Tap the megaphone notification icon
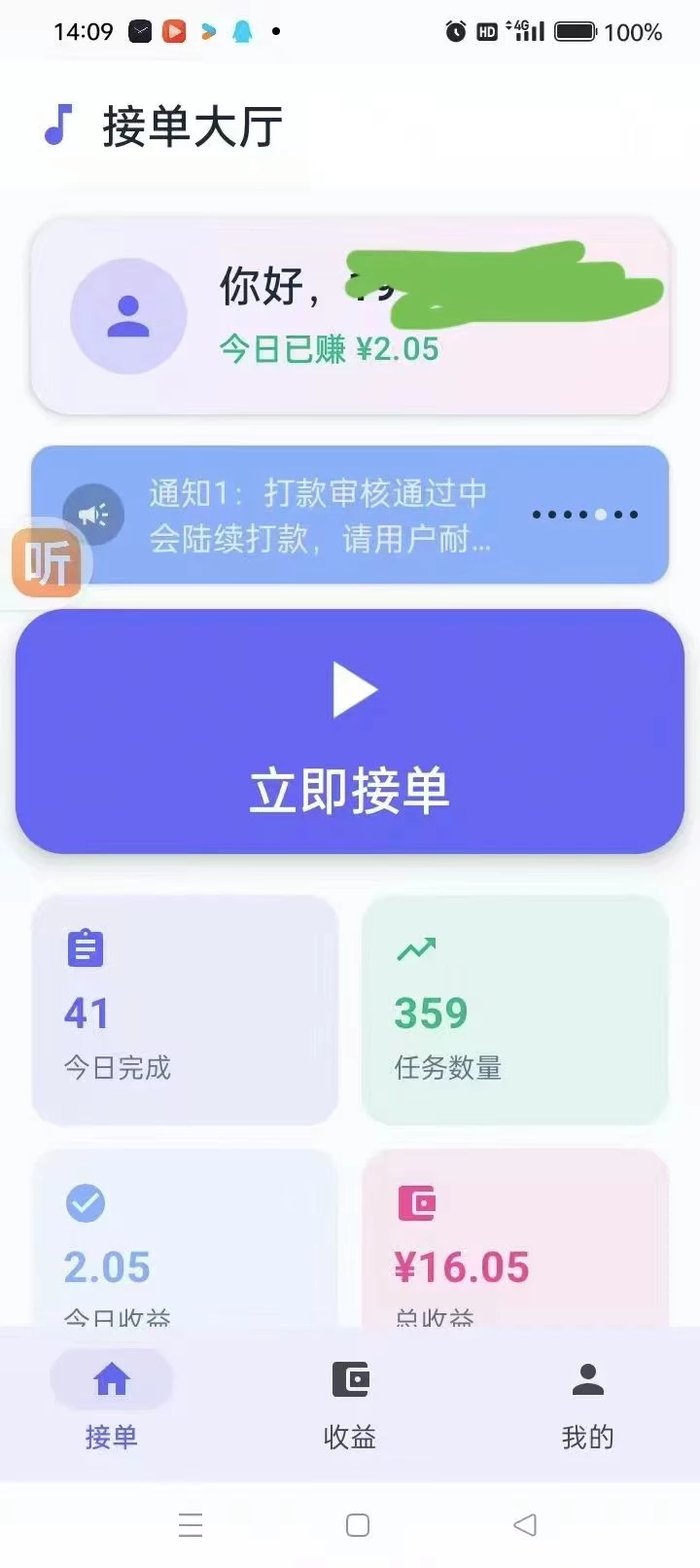Viewport: 700px width, 1568px height. (x=90, y=514)
